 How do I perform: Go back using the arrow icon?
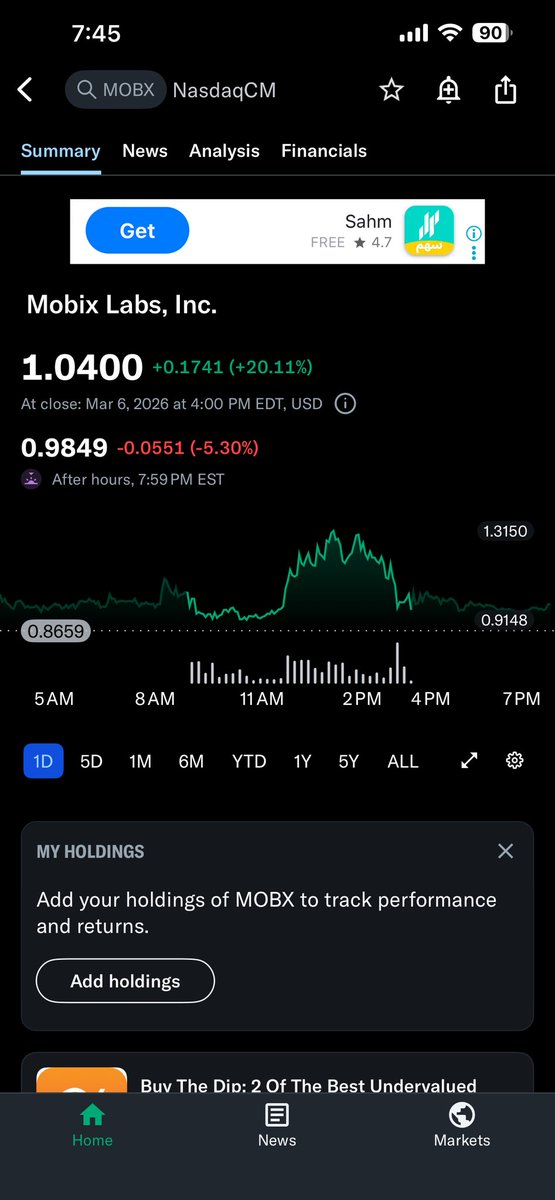pos(26,90)
